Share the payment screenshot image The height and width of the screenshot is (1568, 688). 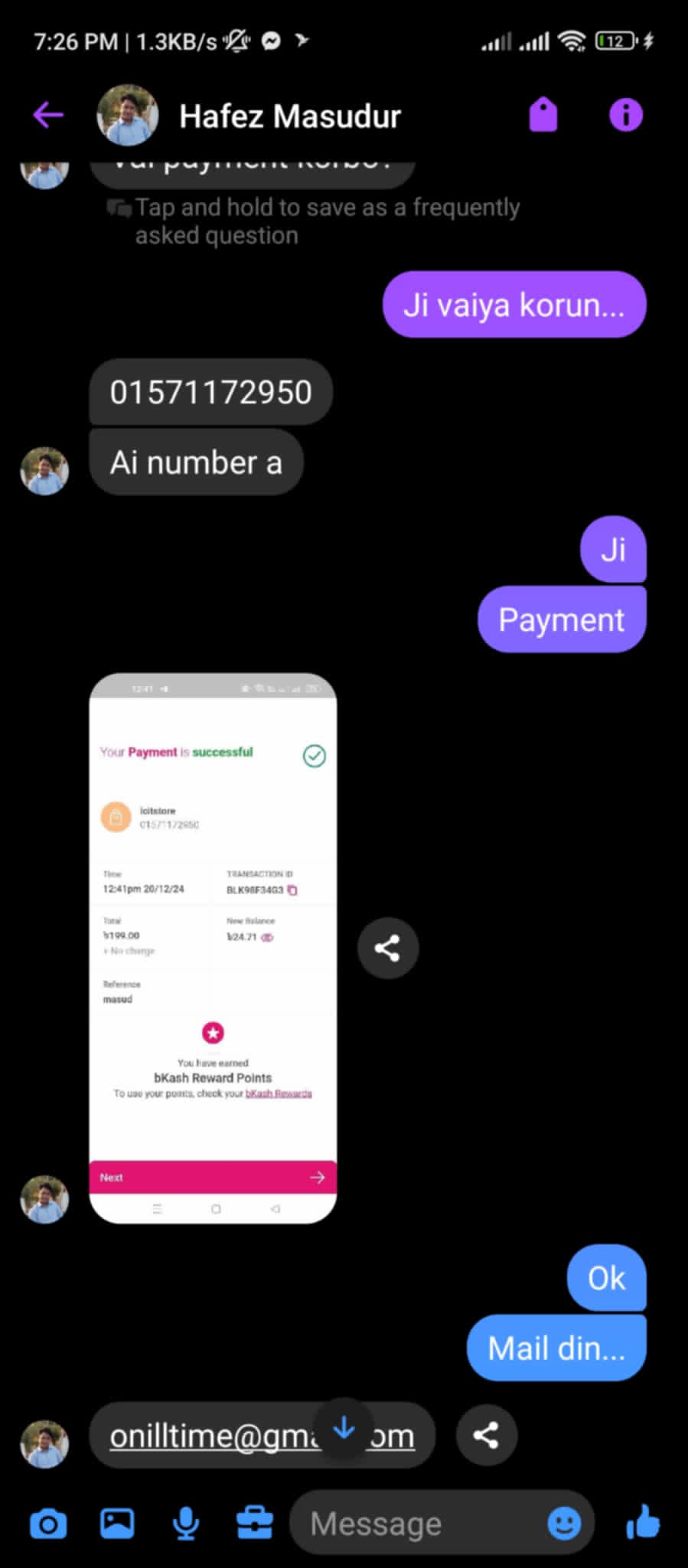click(388, 949)
